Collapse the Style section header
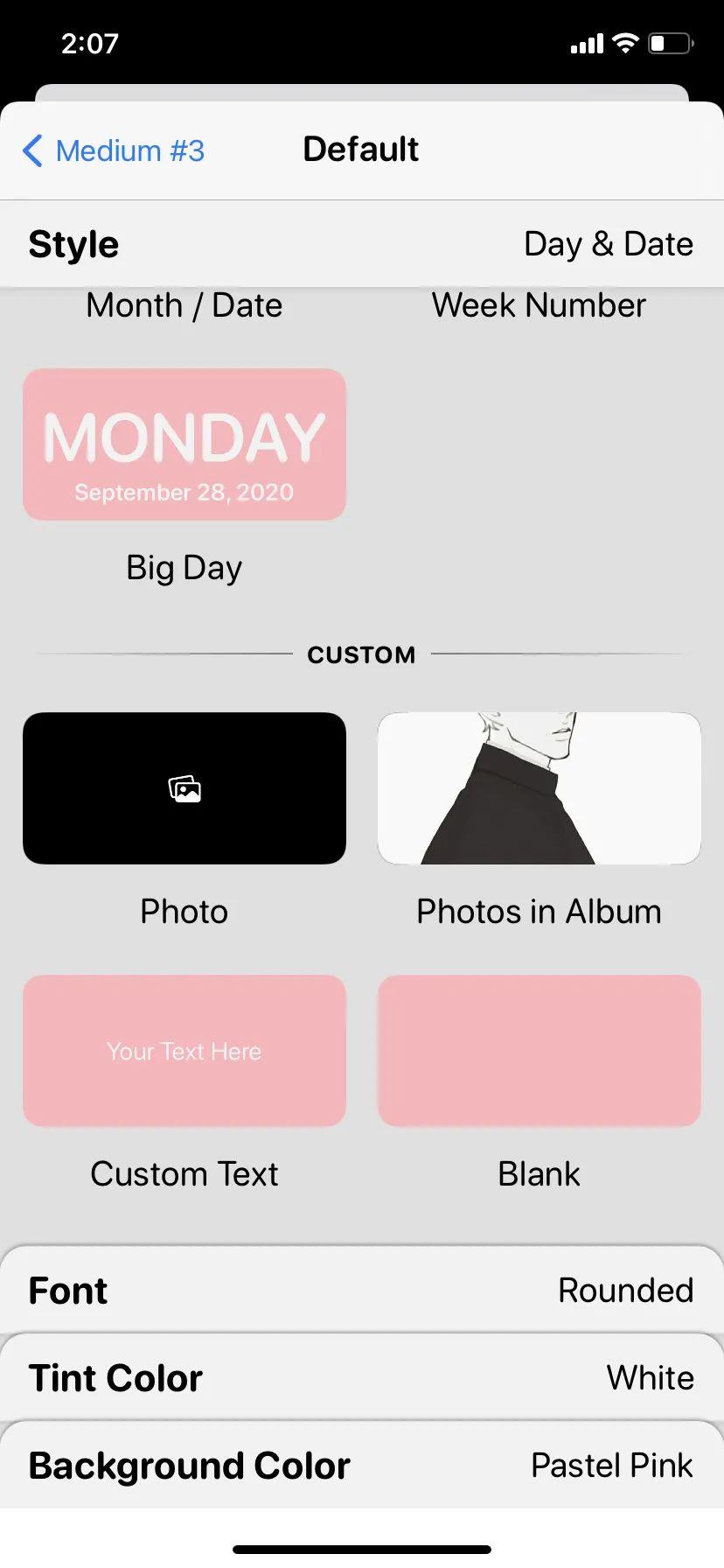The height and width of the screenshot is (1568, 724). 362,244
